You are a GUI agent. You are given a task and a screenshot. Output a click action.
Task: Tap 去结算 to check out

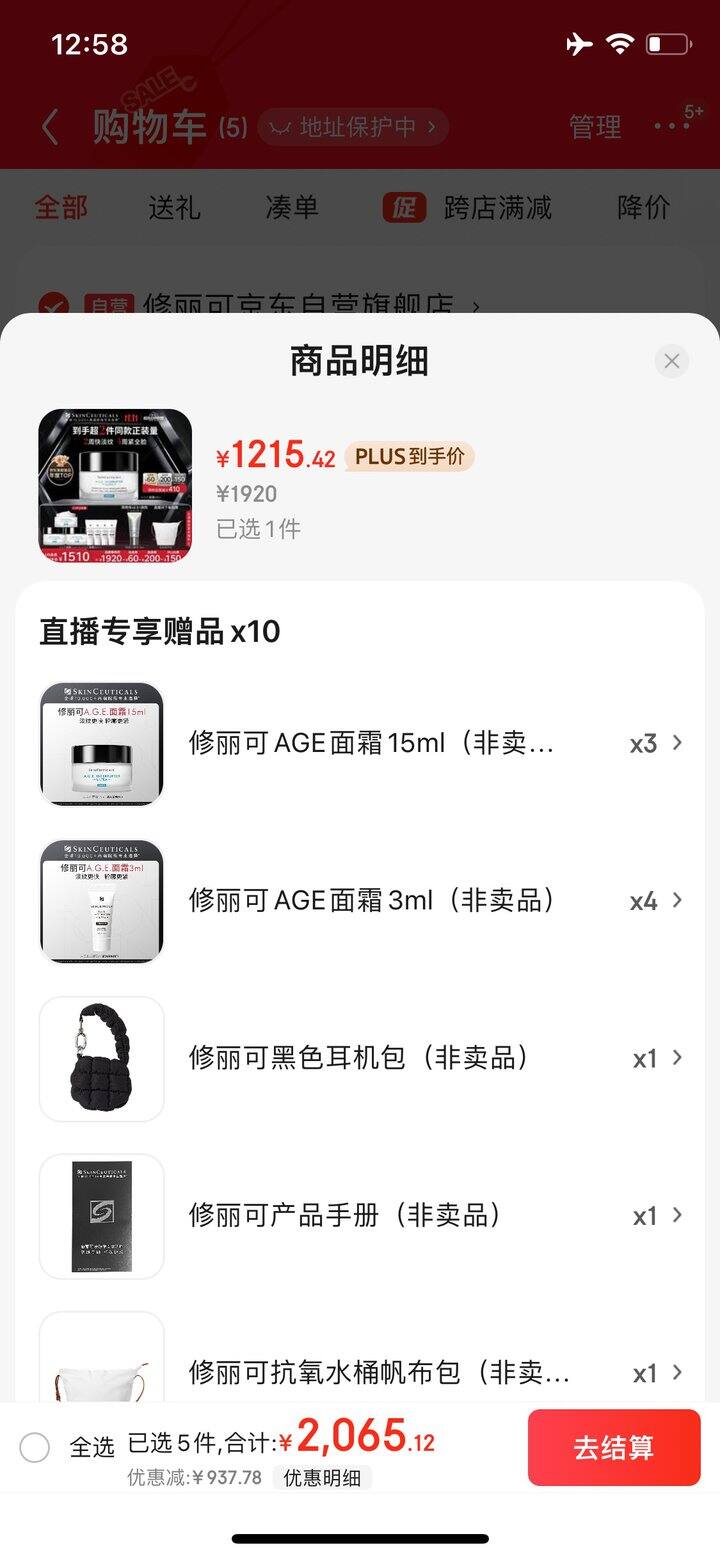point(614,1447)
